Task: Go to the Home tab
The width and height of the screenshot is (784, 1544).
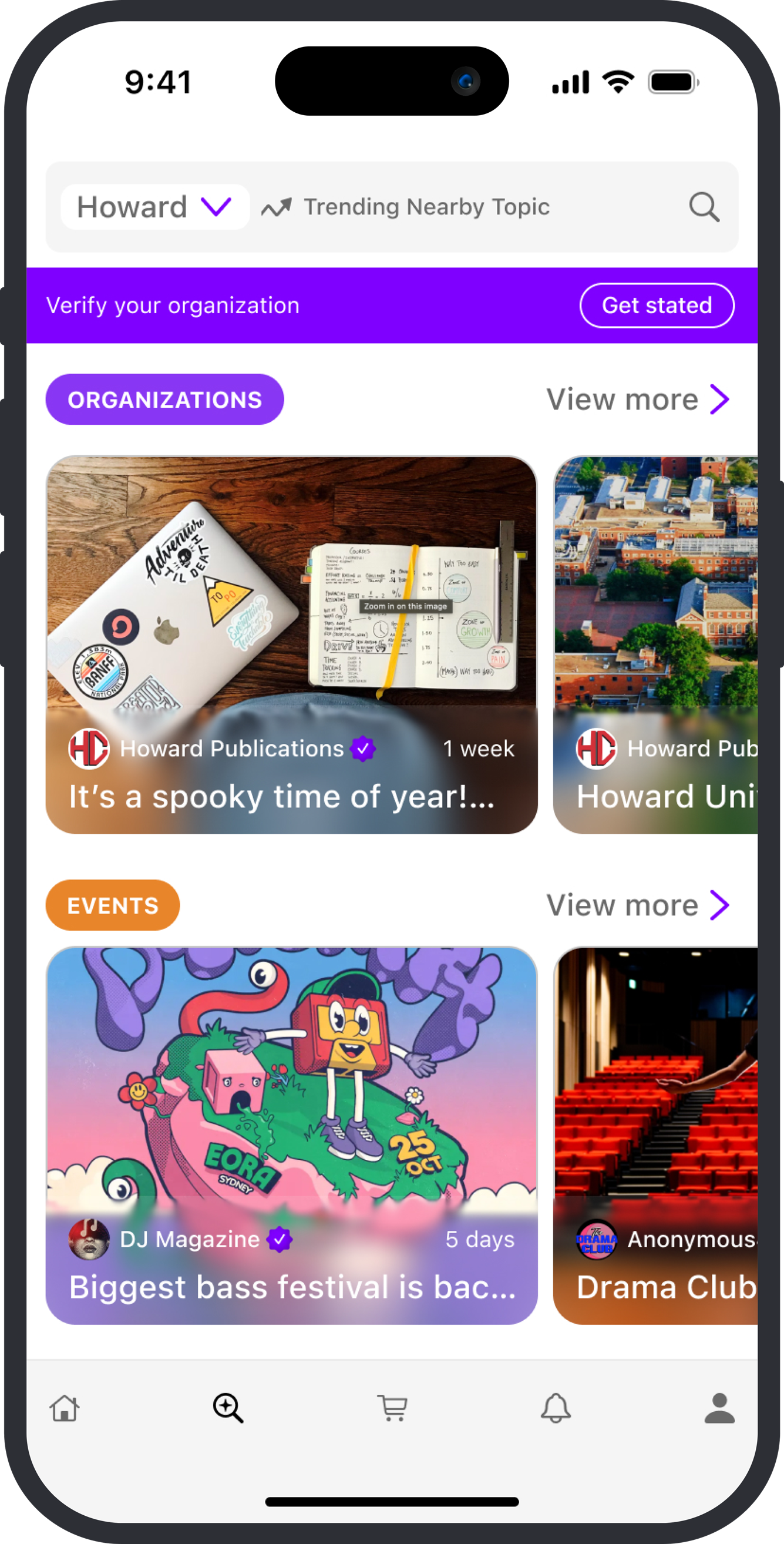Action: pyautogui.click(x=65, y=1408)
